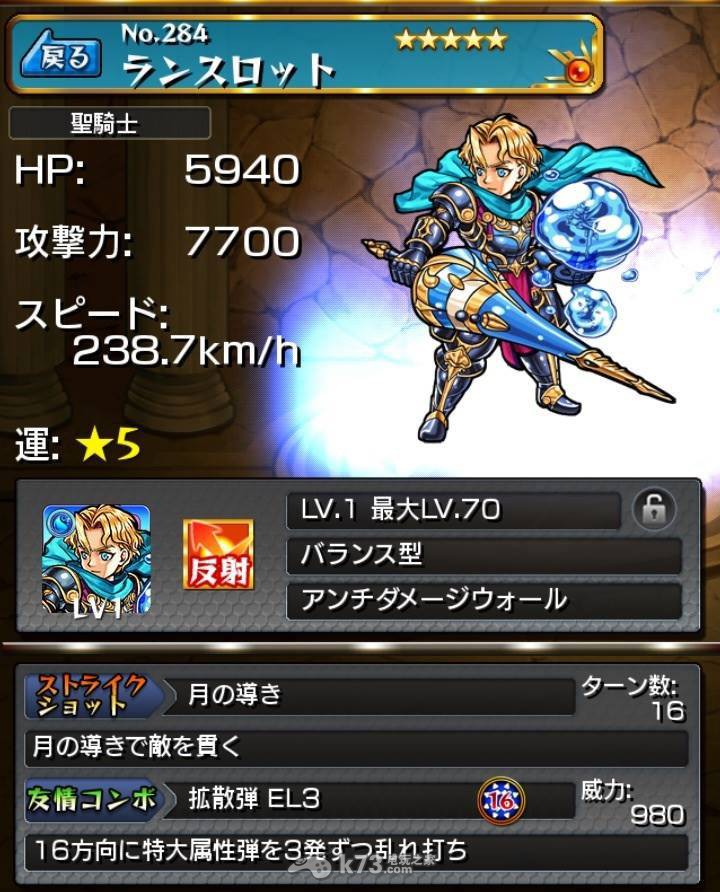Toggle the lock icon for this monster
This screenshot has height=892, width=720.
[654, 511]
